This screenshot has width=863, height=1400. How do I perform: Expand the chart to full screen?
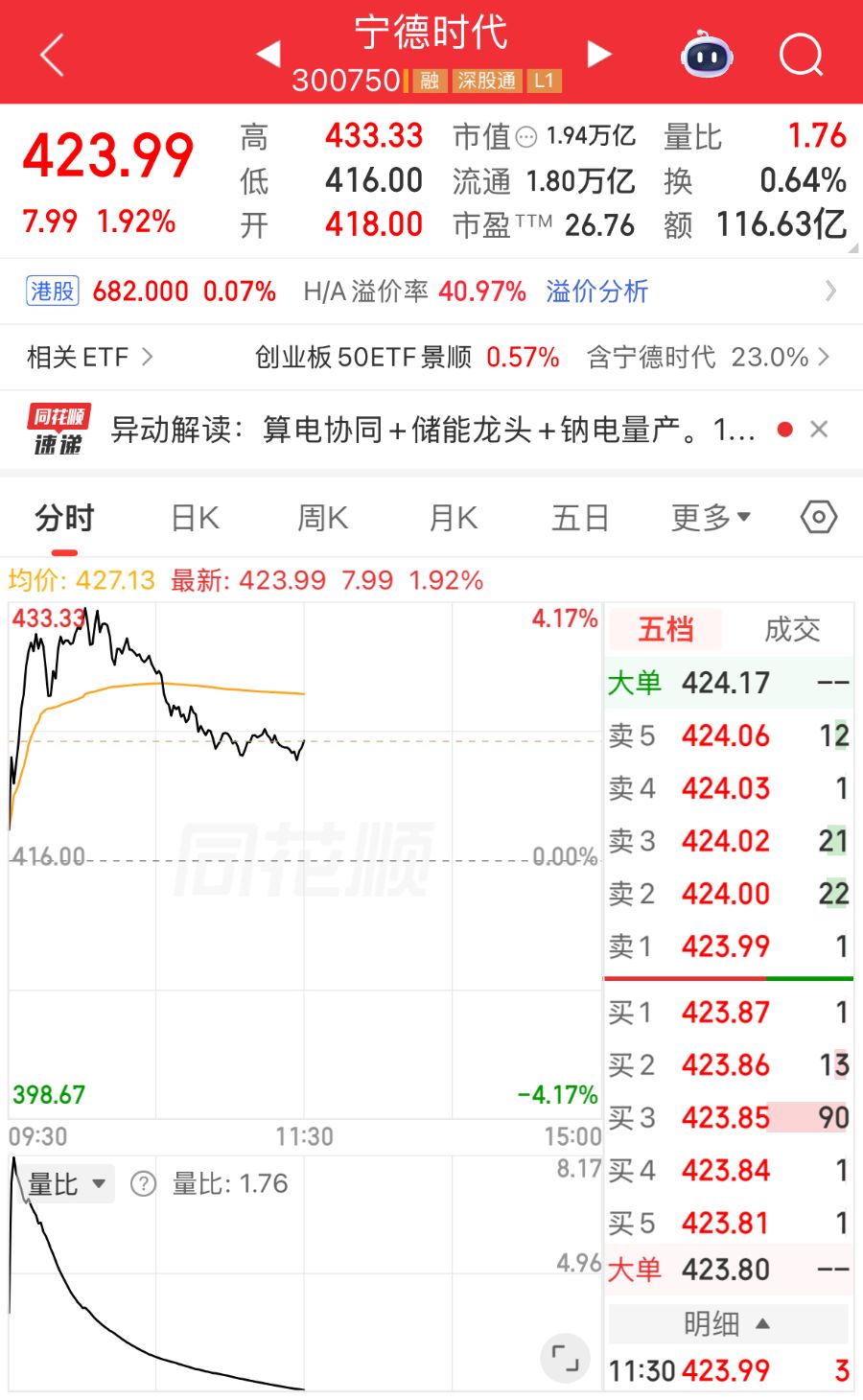[x=565, y=1358]
